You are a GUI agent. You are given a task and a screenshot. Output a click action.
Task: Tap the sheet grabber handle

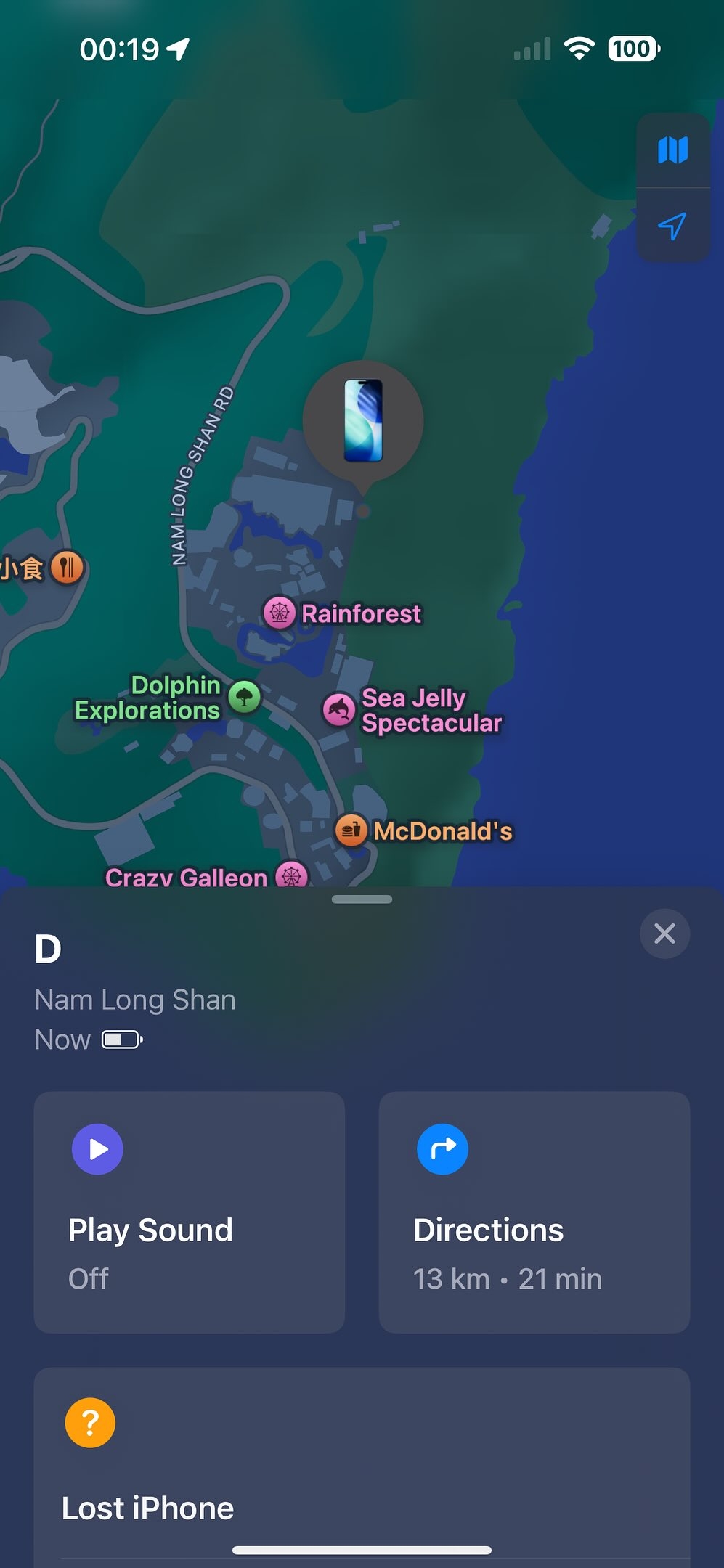pos(362,899)
